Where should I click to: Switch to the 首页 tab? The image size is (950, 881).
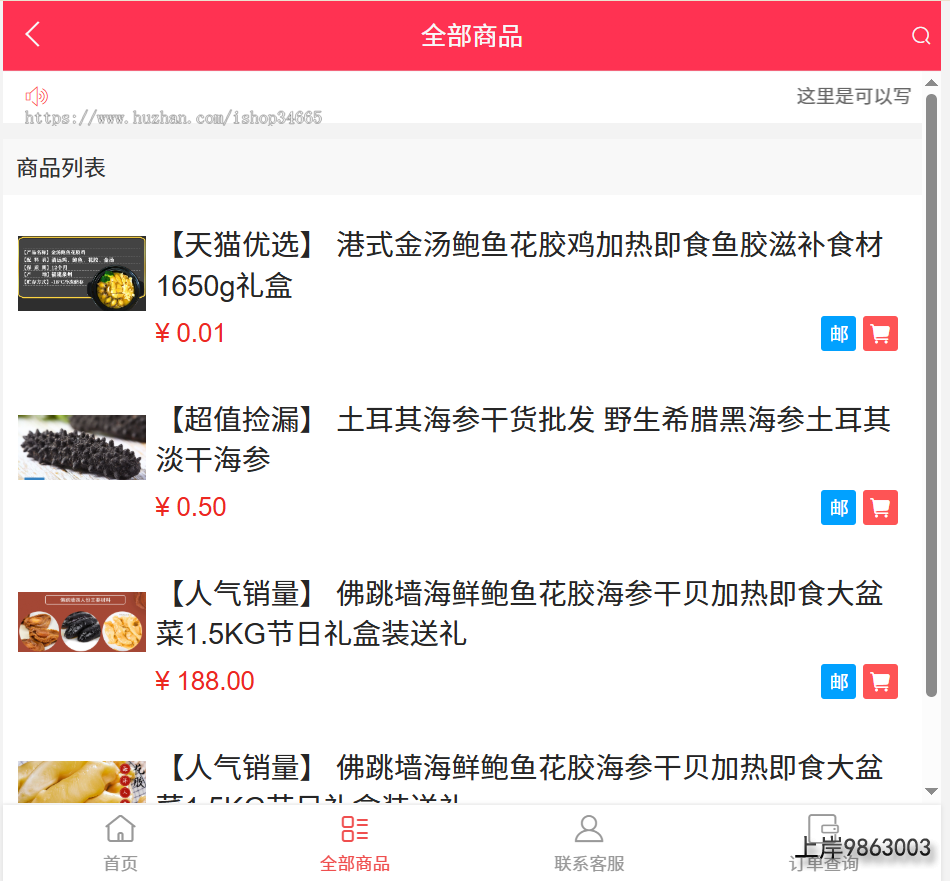[120, 843]
